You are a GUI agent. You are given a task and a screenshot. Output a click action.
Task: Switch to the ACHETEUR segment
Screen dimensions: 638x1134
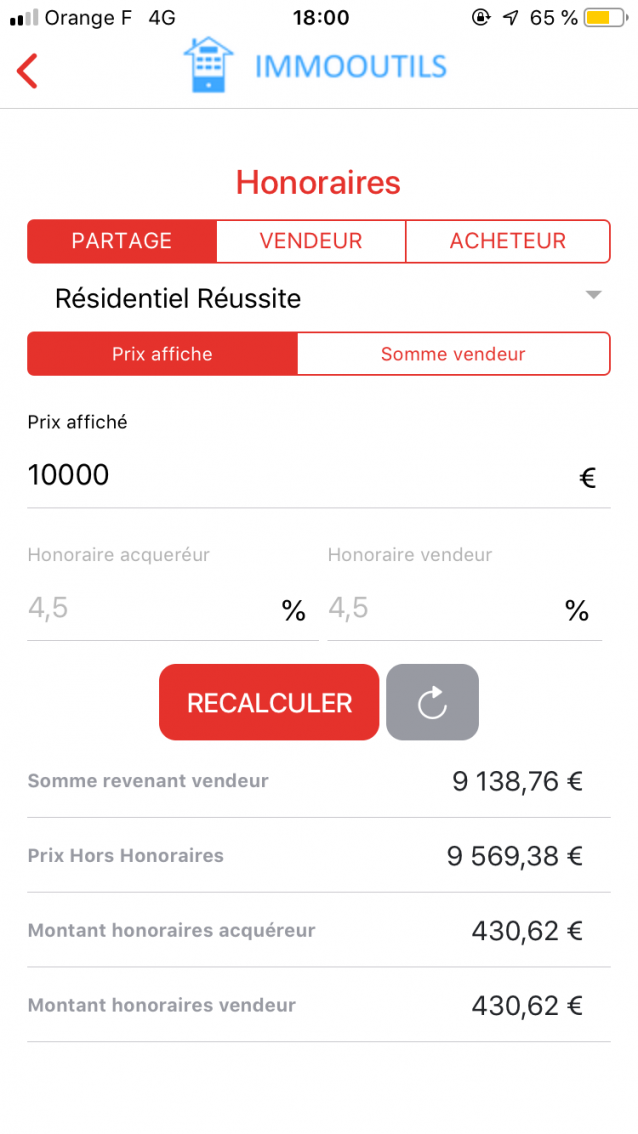click(x=508, y=241)
